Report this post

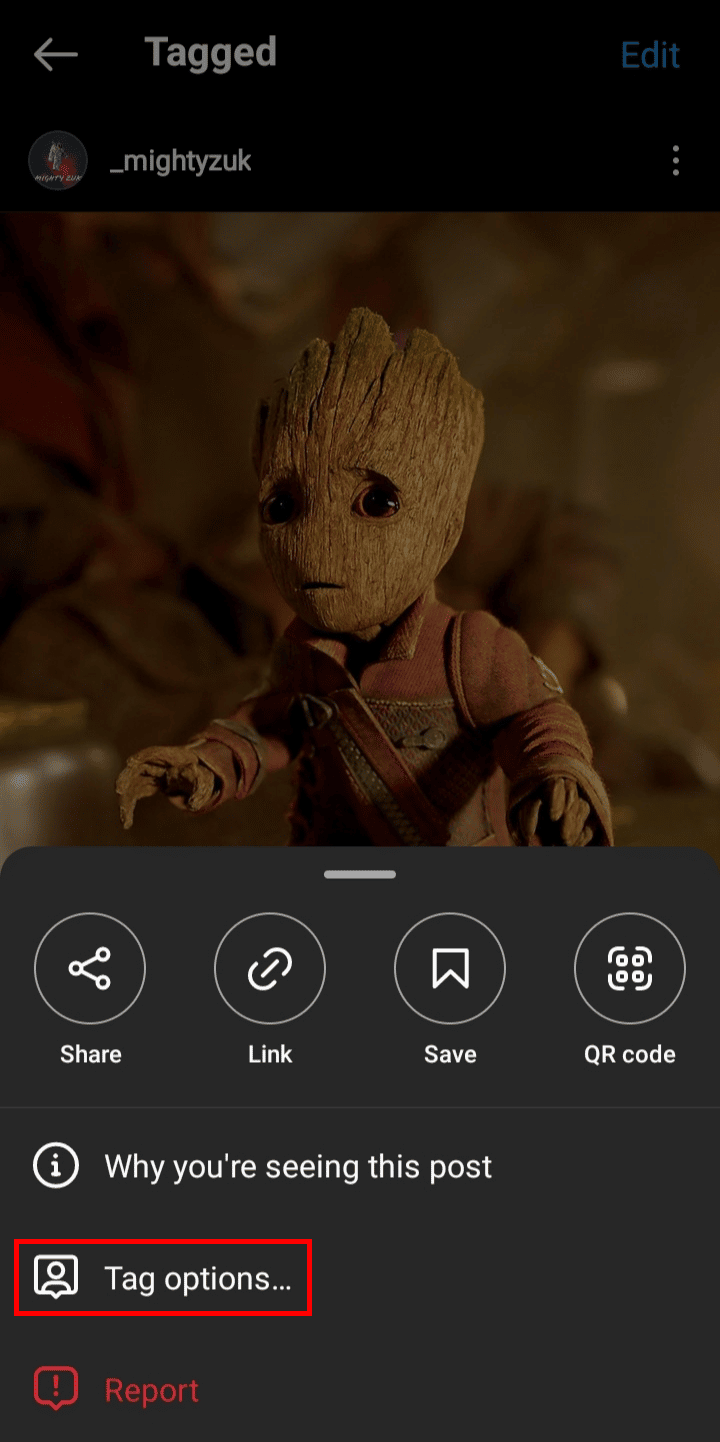360,1389
